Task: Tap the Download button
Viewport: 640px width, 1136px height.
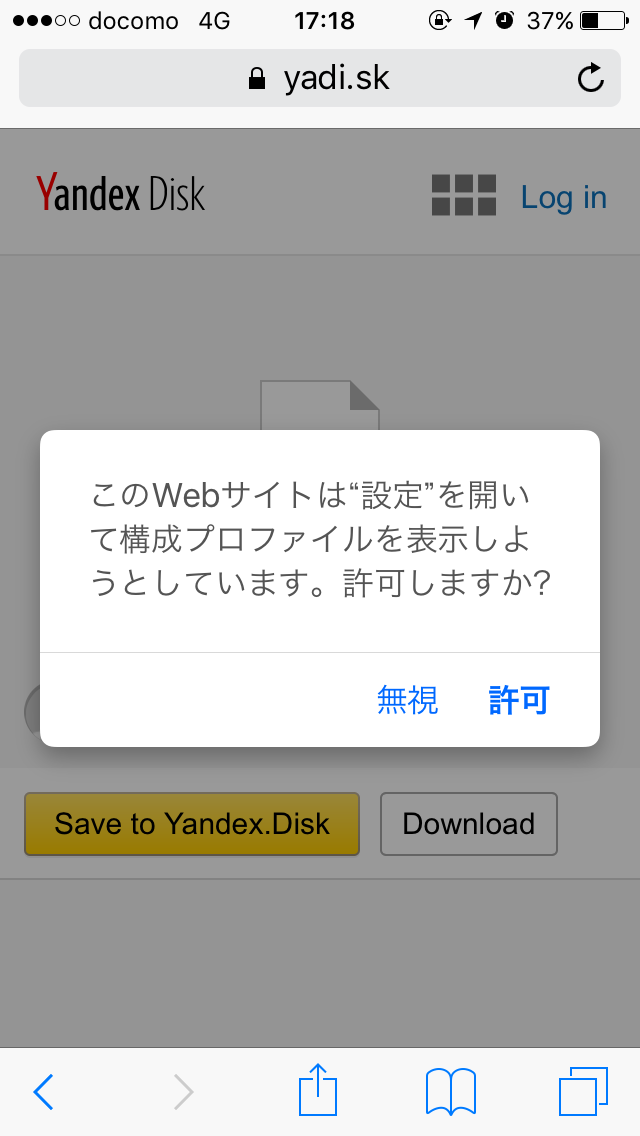Action: coord(468,824)
